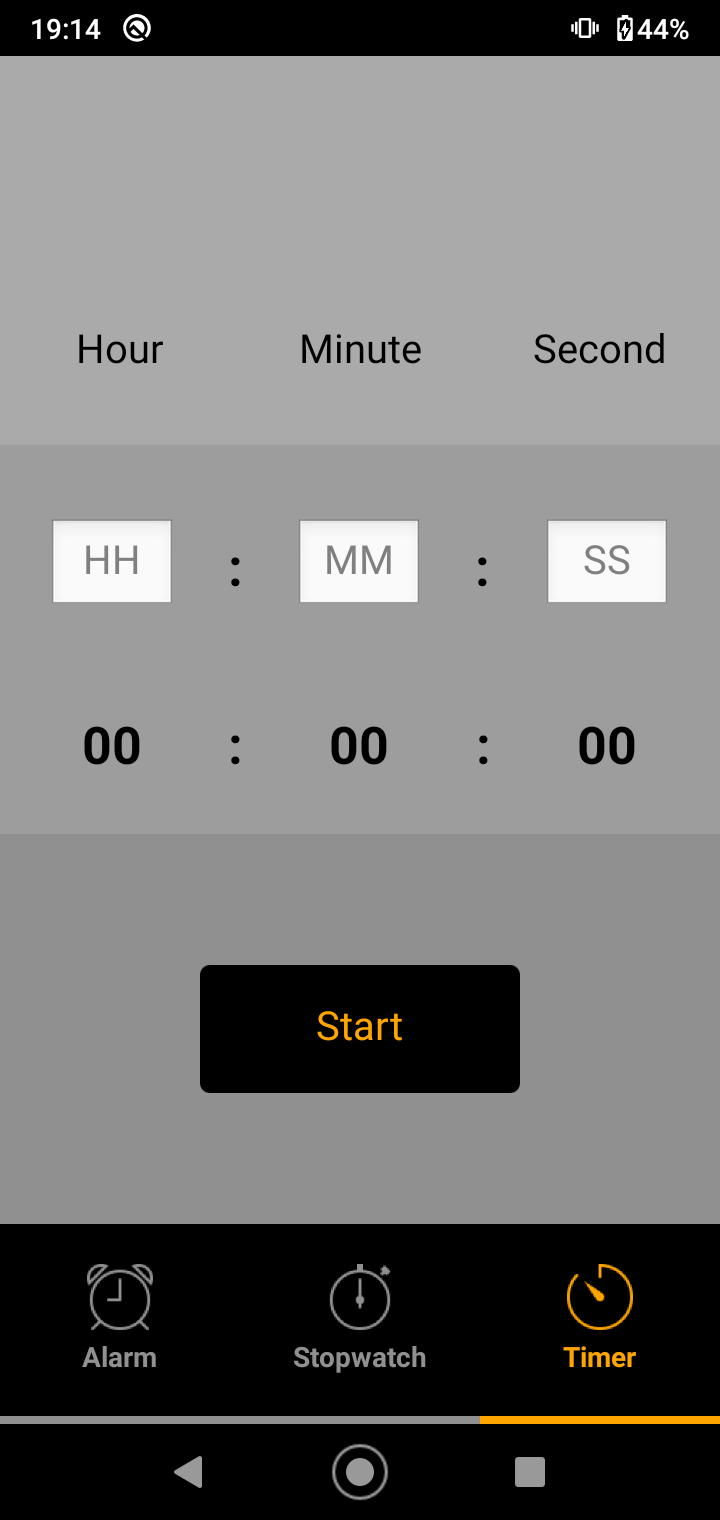Start the timer
The image size is (720, 1520).
tap(360, 1028)
